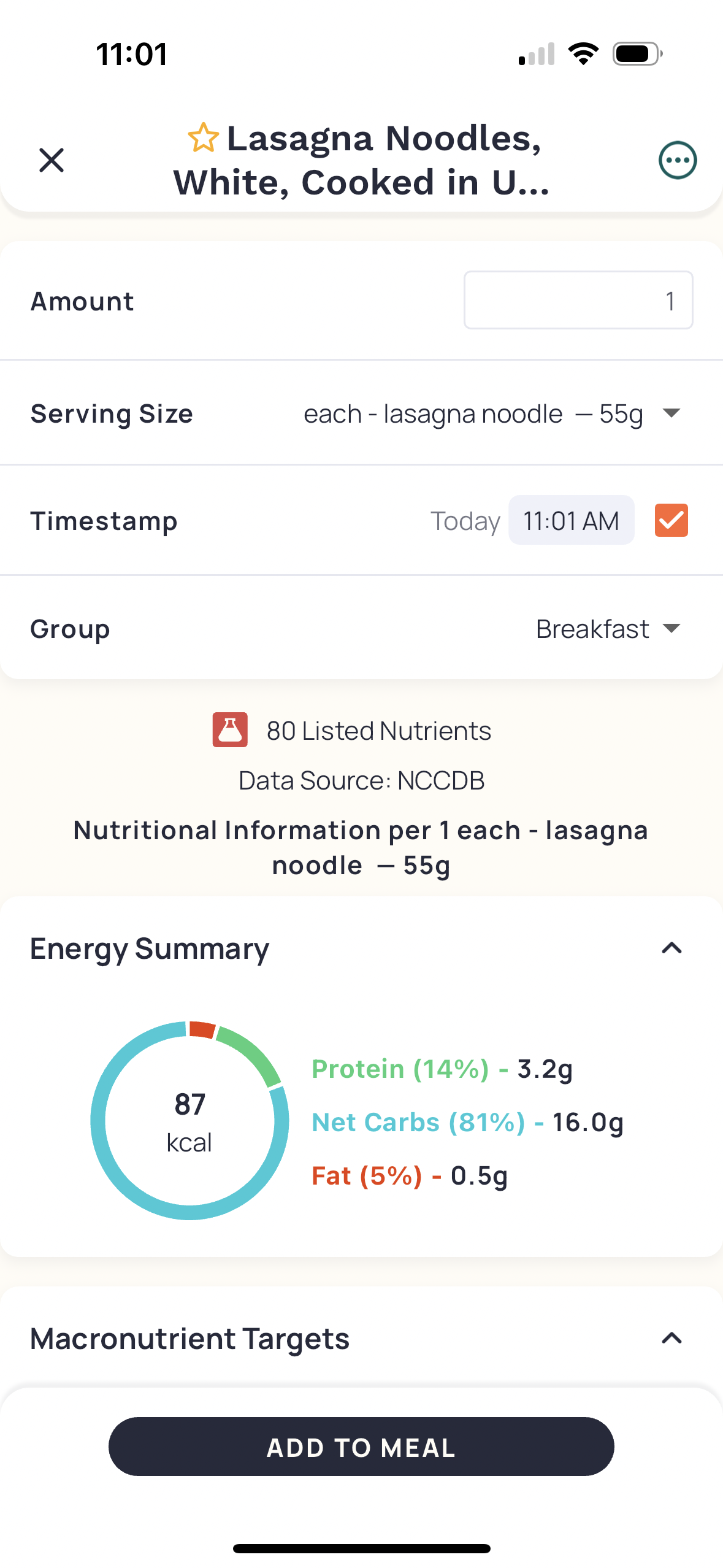Viewport: 723px width, 1568px height.
Task: Uncheck the Timestamp checkbox
Action: 671,520
